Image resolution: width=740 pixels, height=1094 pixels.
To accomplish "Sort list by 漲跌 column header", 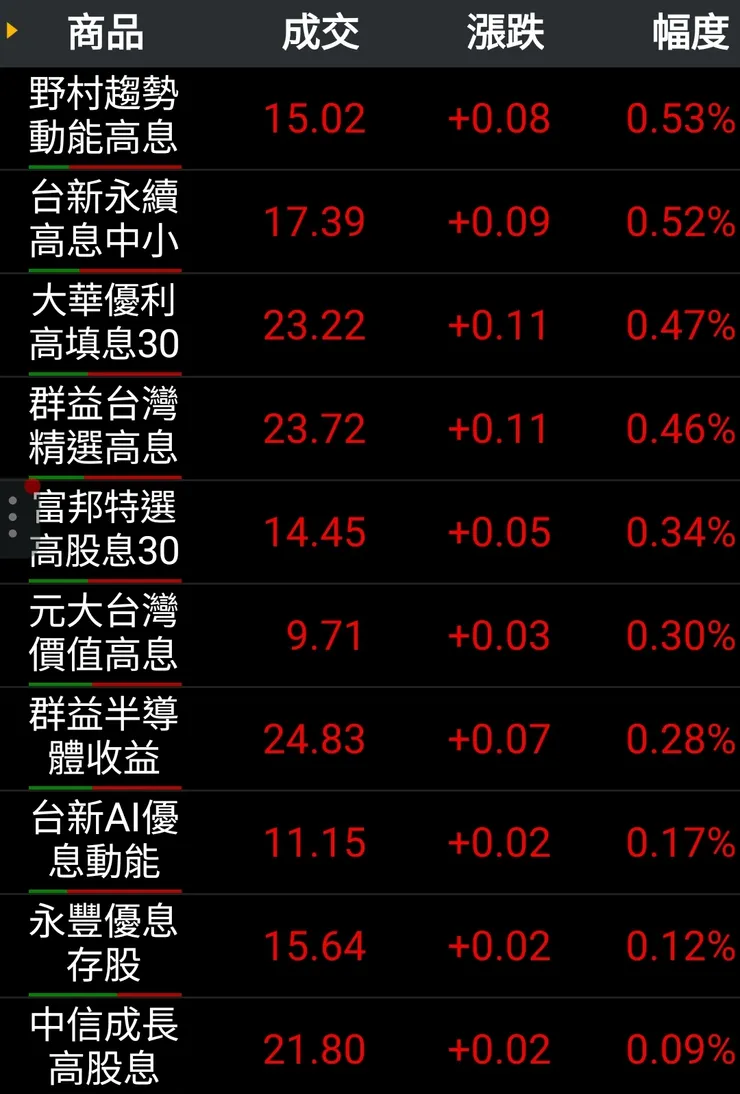I will (x=505, y=33).
